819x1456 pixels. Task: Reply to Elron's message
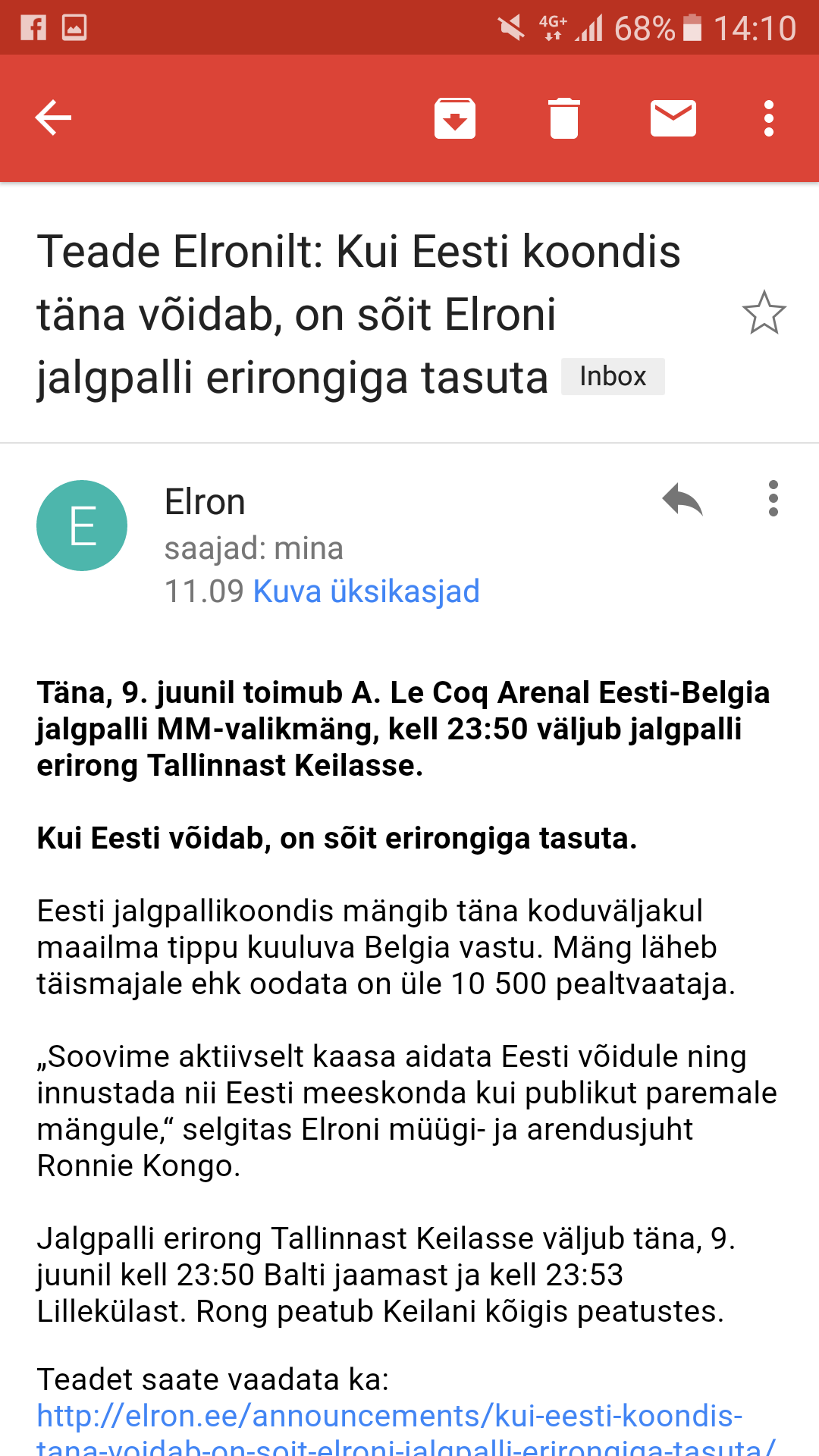tap(682, 499)
